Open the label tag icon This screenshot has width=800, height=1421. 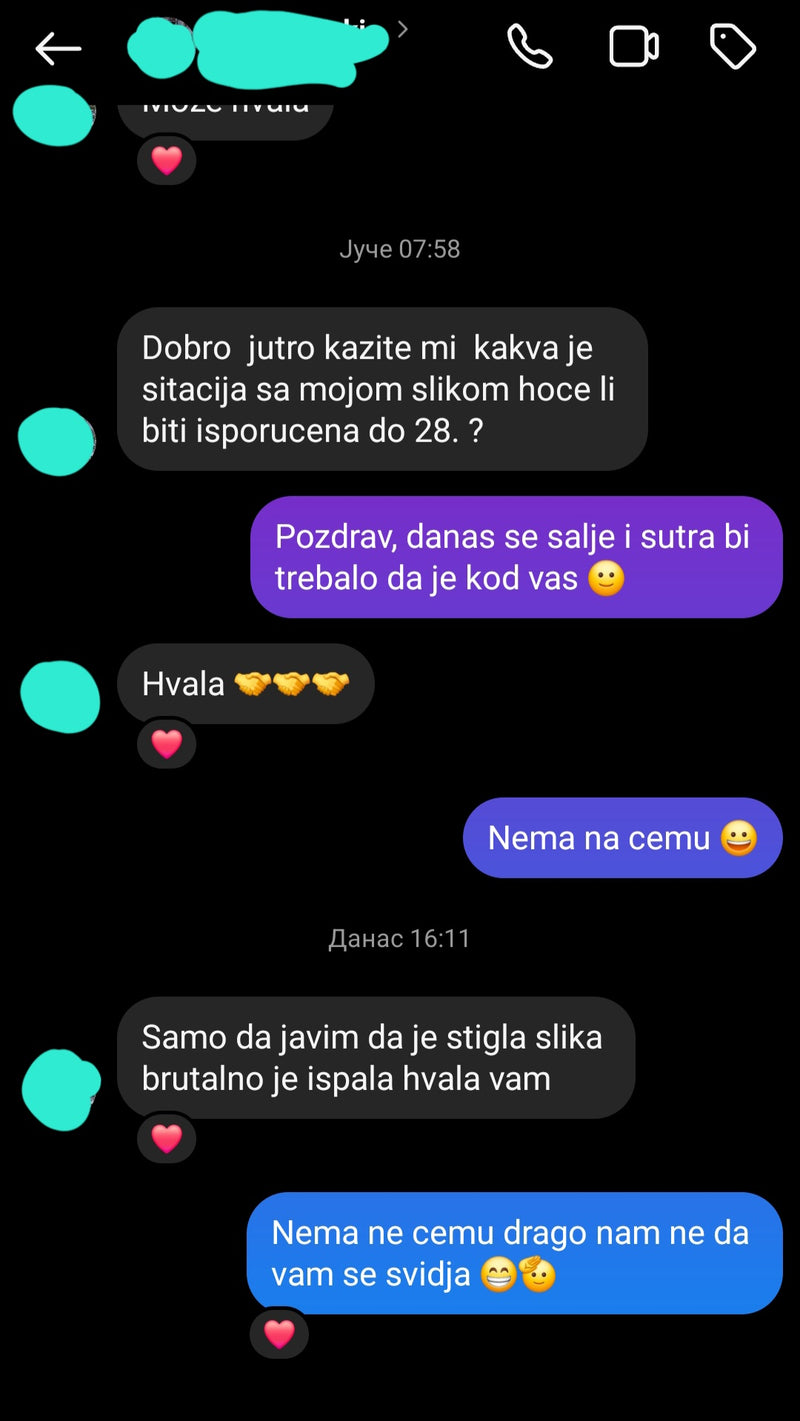click(732, 46)
